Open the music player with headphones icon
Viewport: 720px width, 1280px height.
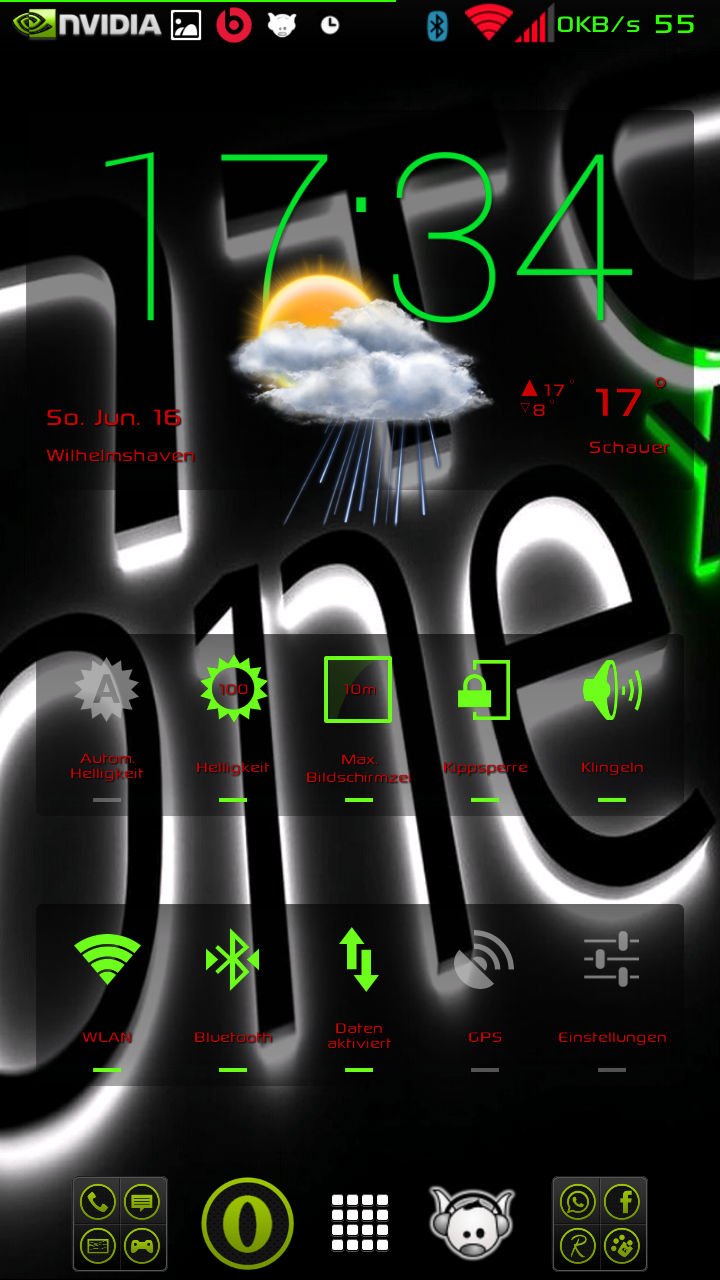[471, 1223]
